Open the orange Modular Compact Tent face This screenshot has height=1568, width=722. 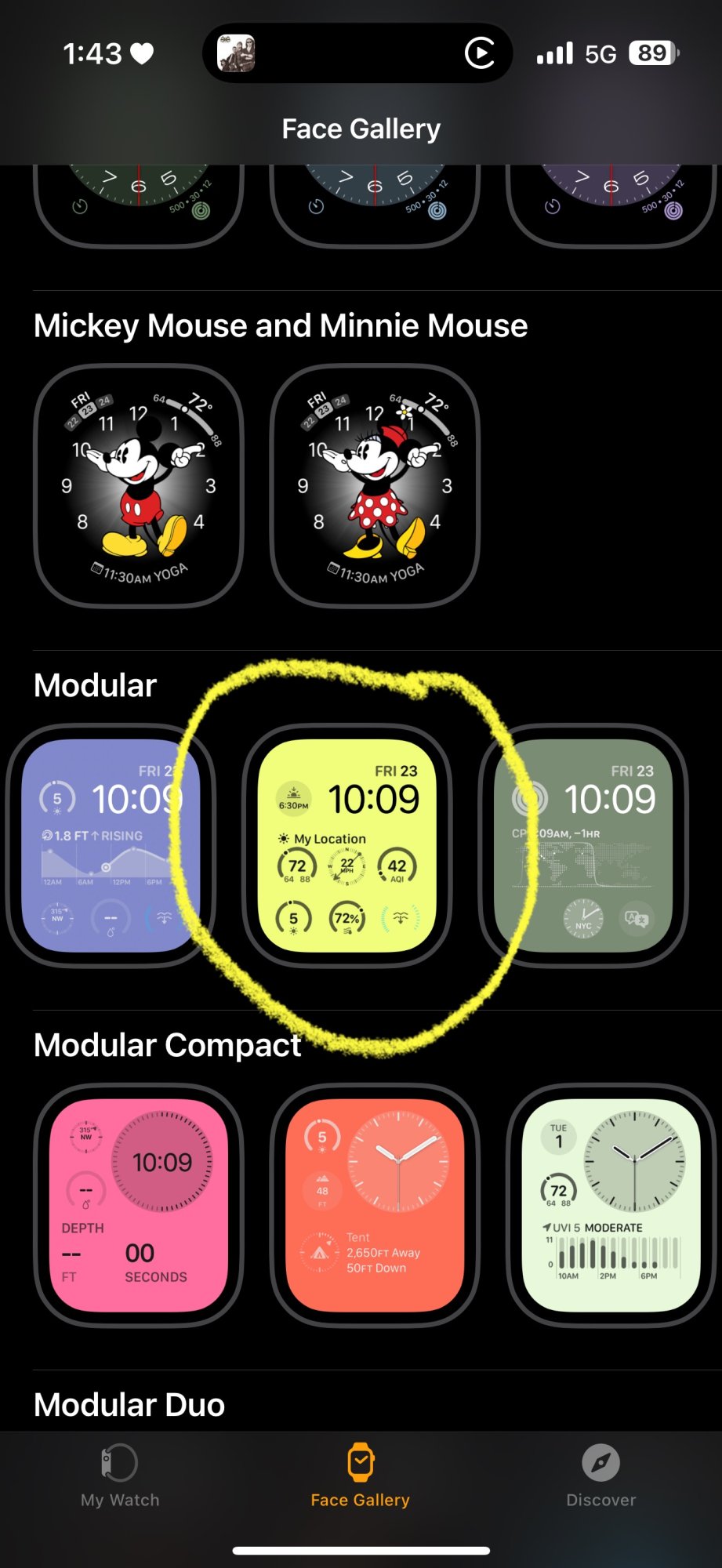[375, 1205]
